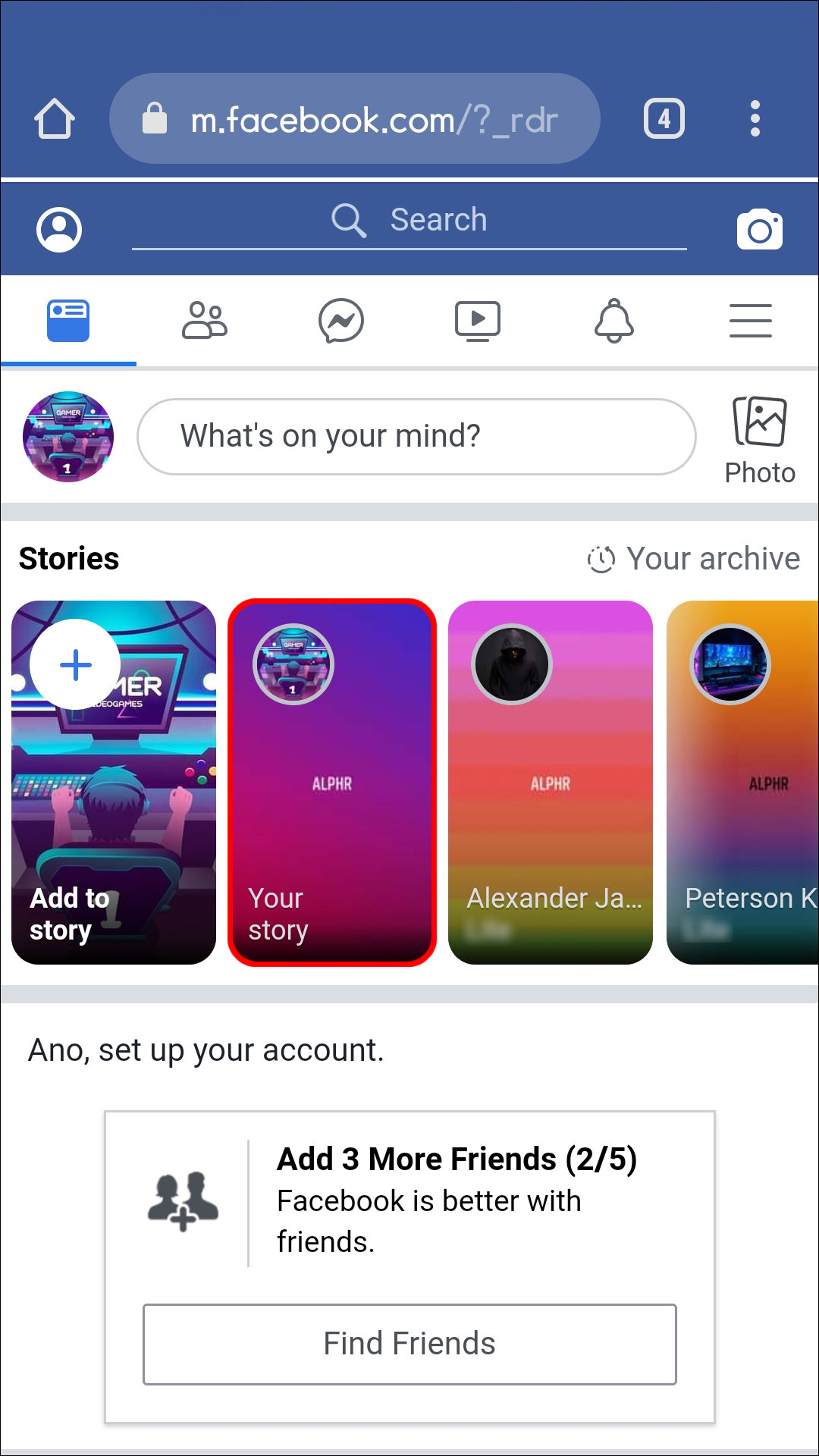819x1456 pixels.
Task: Tap the browser home icon
Action: click(x=55, y=119)
